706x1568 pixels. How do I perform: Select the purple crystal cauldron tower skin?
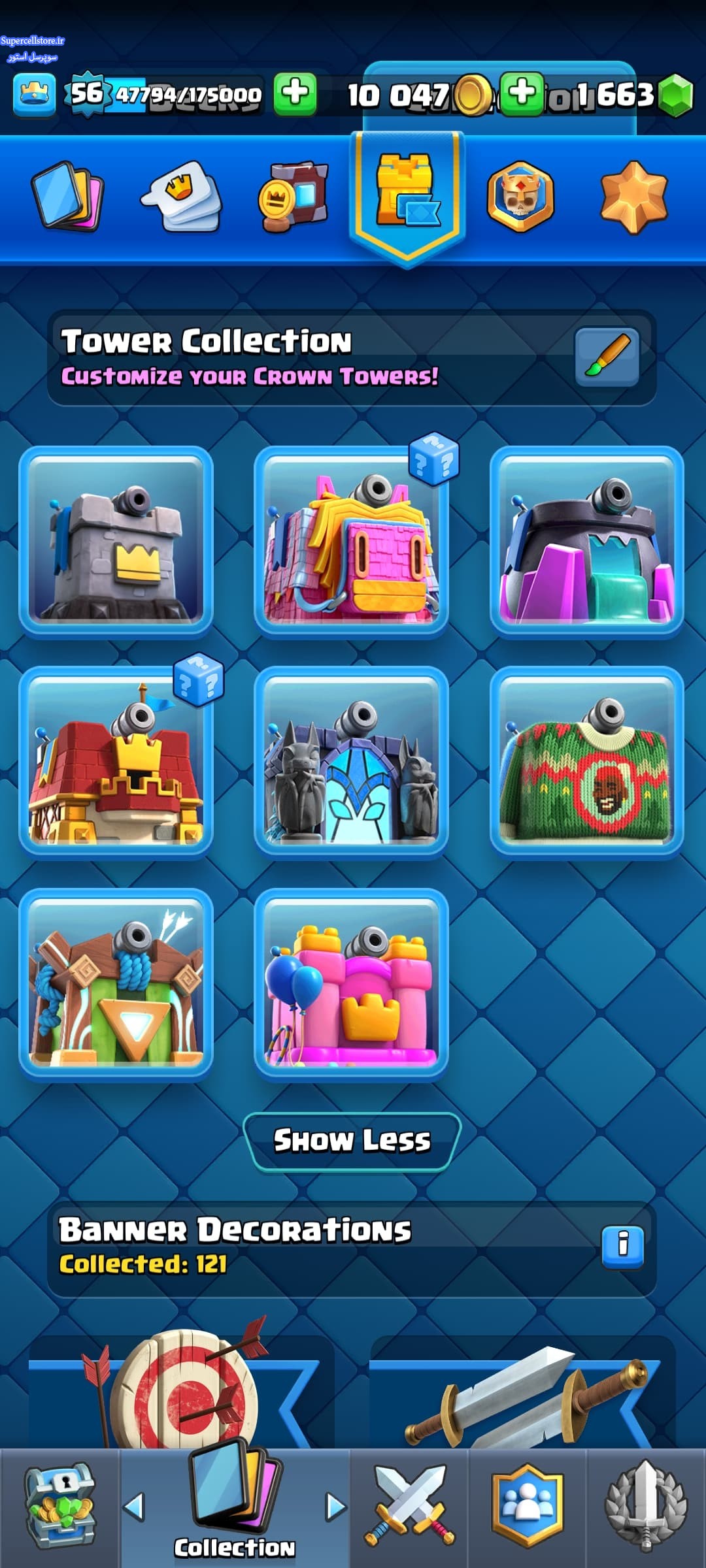[587, 540]
